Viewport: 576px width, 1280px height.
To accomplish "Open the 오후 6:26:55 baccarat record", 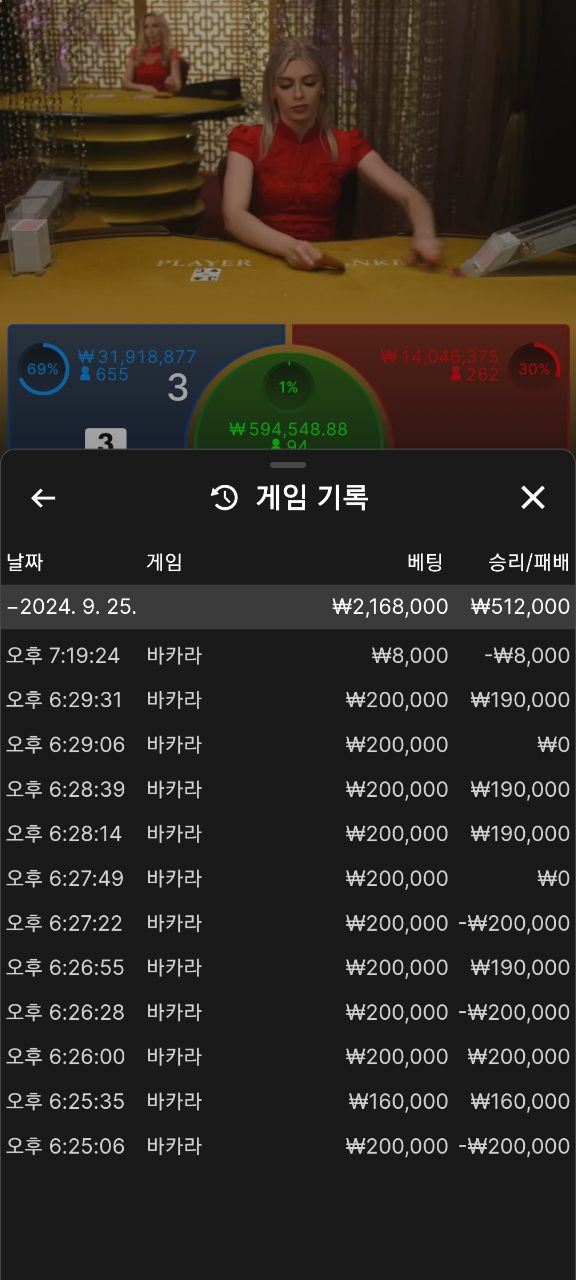I will (x=288, y=968).
